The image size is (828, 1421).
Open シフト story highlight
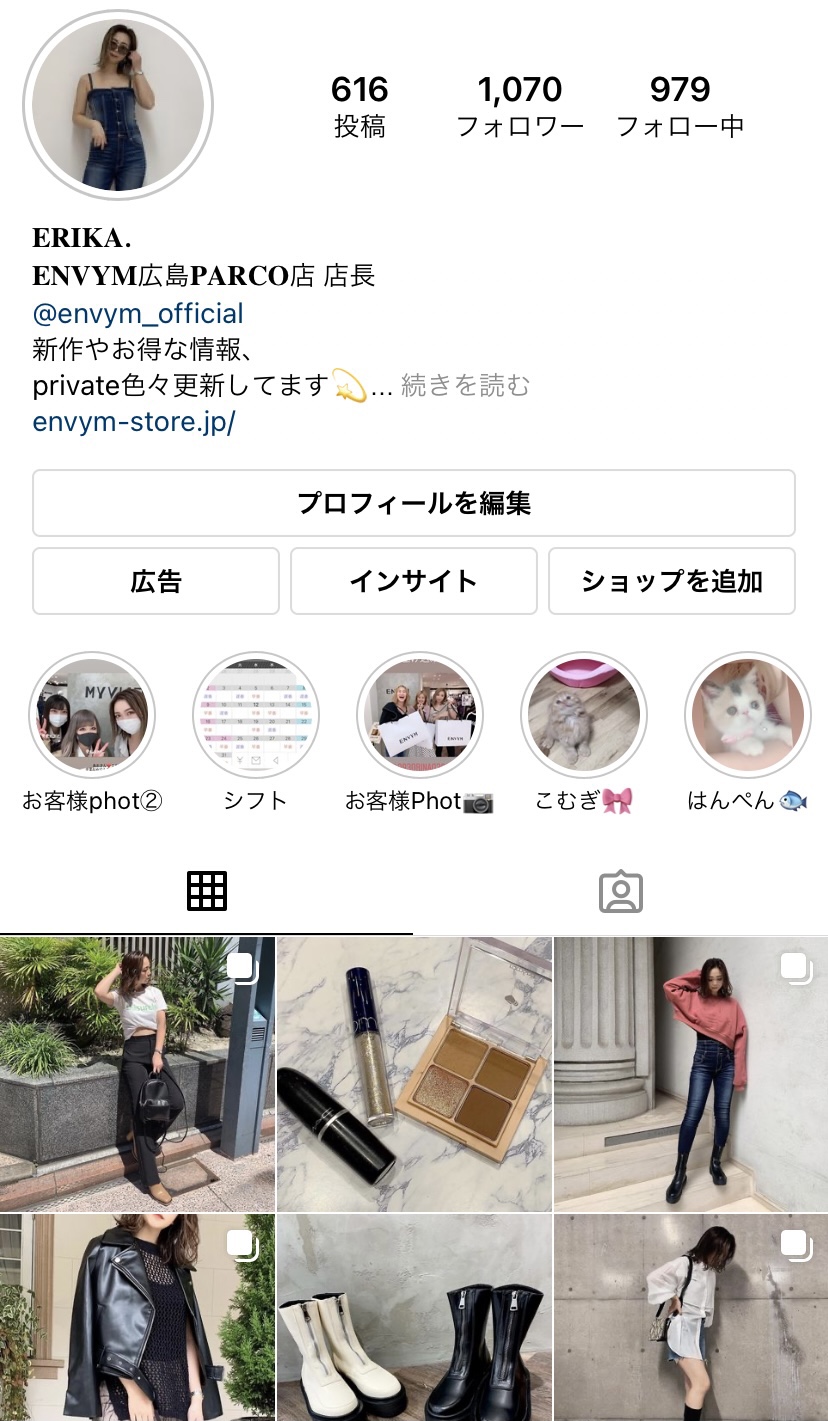tap(256, 716)
